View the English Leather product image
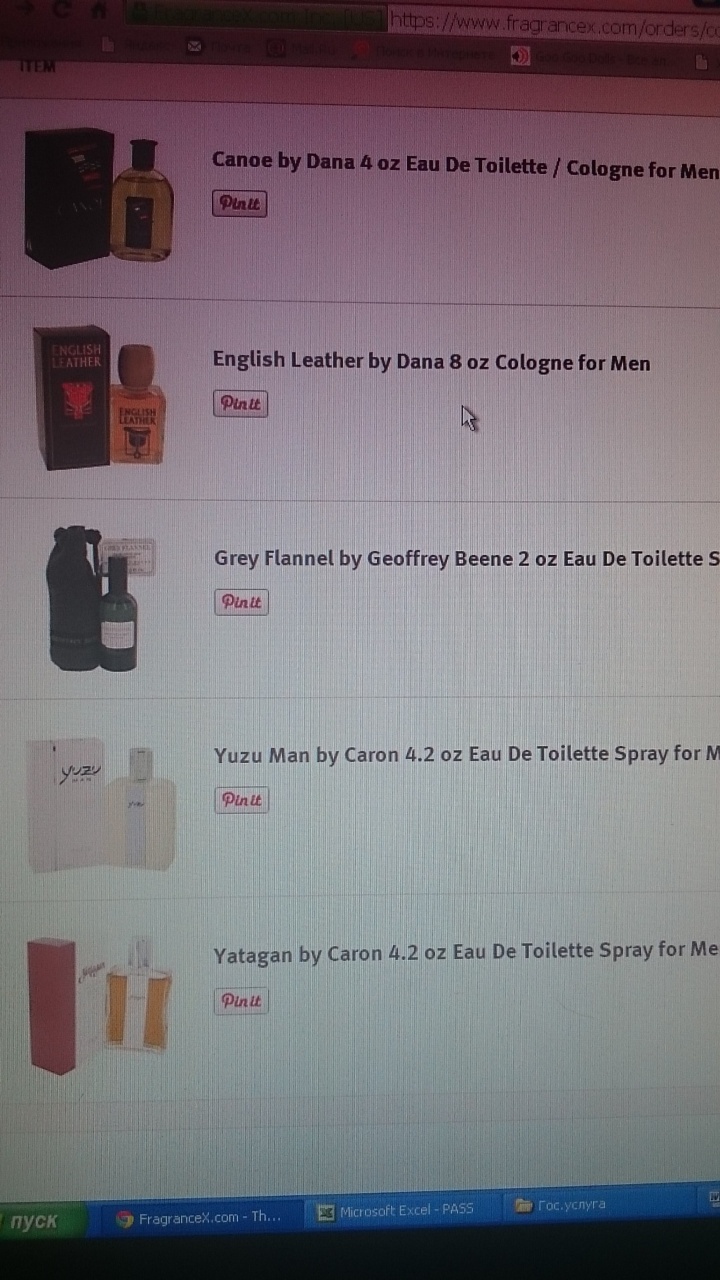The height and width of the screenshot is (1280, 720). click(x=98, y=397)
